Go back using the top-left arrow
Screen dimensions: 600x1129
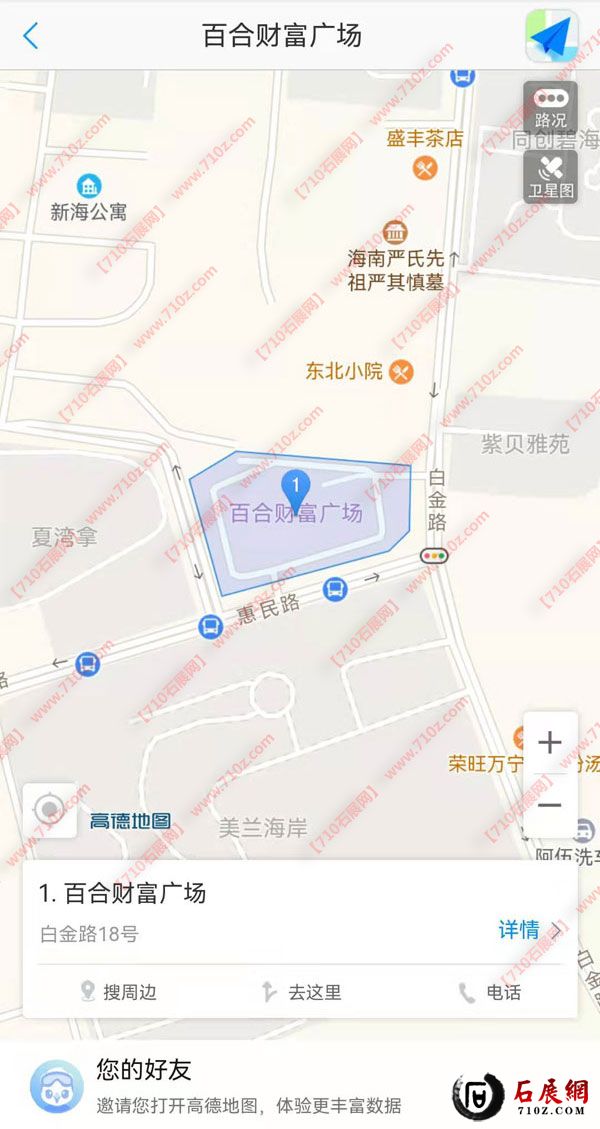[x=30, y=36]
